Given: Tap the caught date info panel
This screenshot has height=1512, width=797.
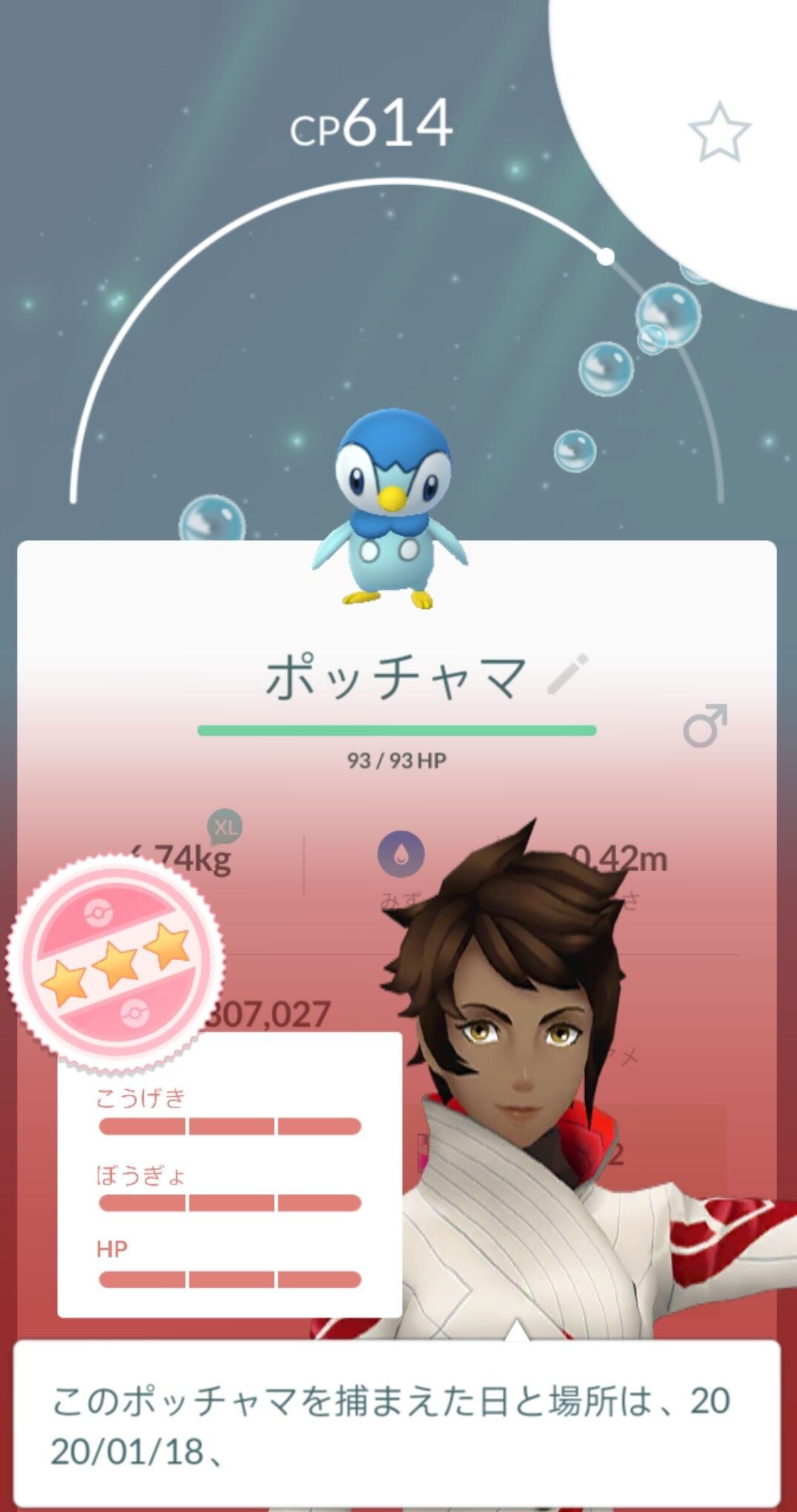Looking at the screenshot, I should tap(398, 1422).
